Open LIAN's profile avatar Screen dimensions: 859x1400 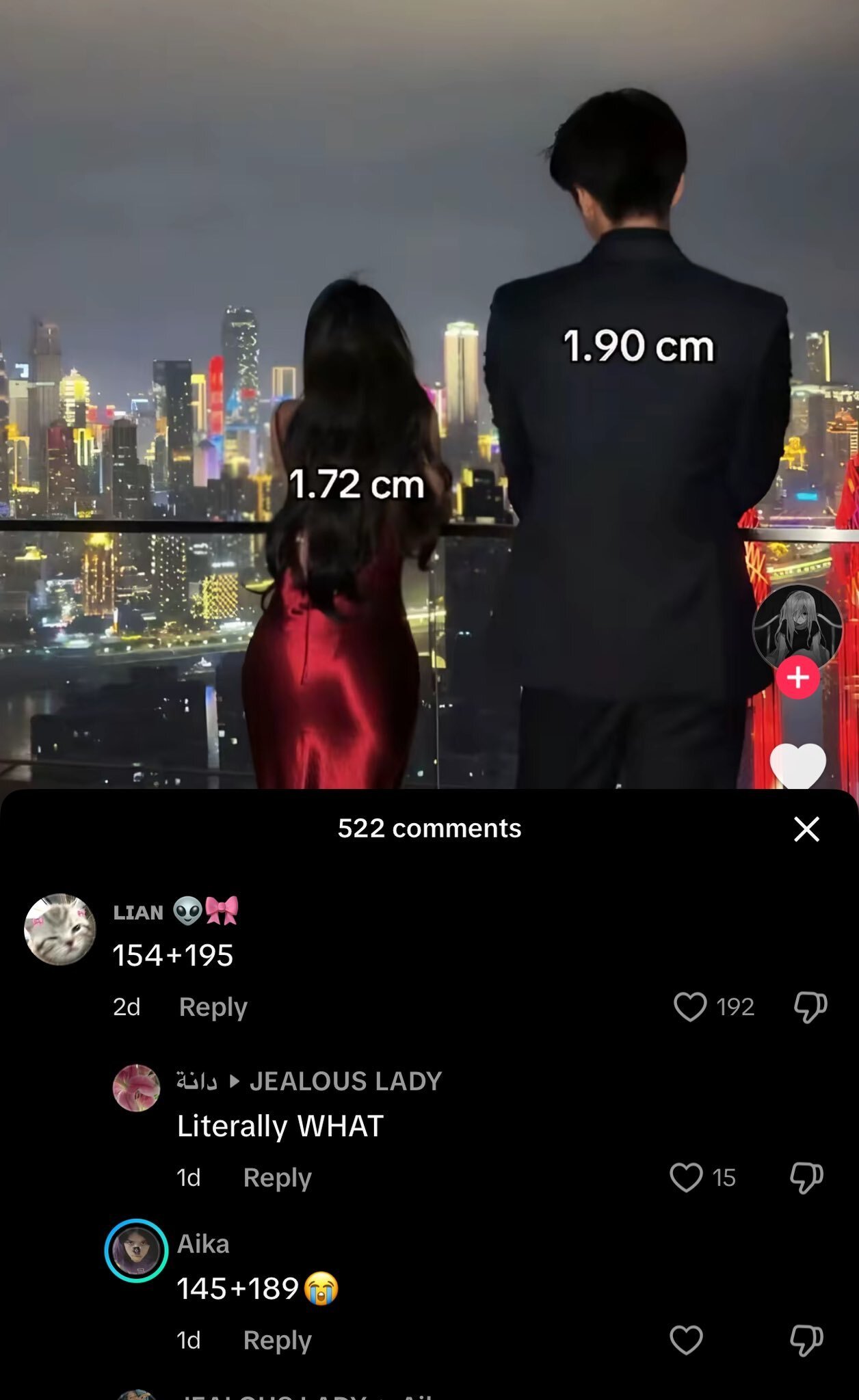point(60,929)
